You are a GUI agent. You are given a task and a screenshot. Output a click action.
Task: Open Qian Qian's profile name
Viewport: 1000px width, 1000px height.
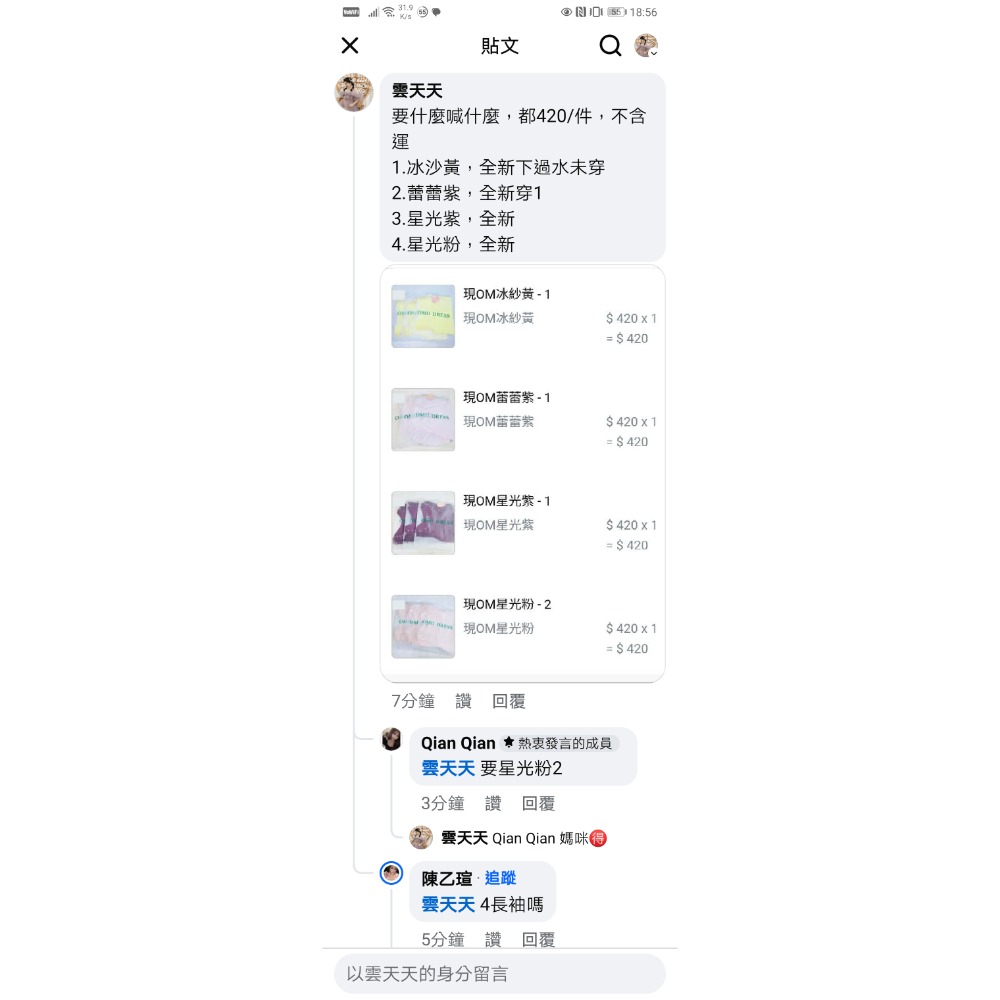[458, 743]
